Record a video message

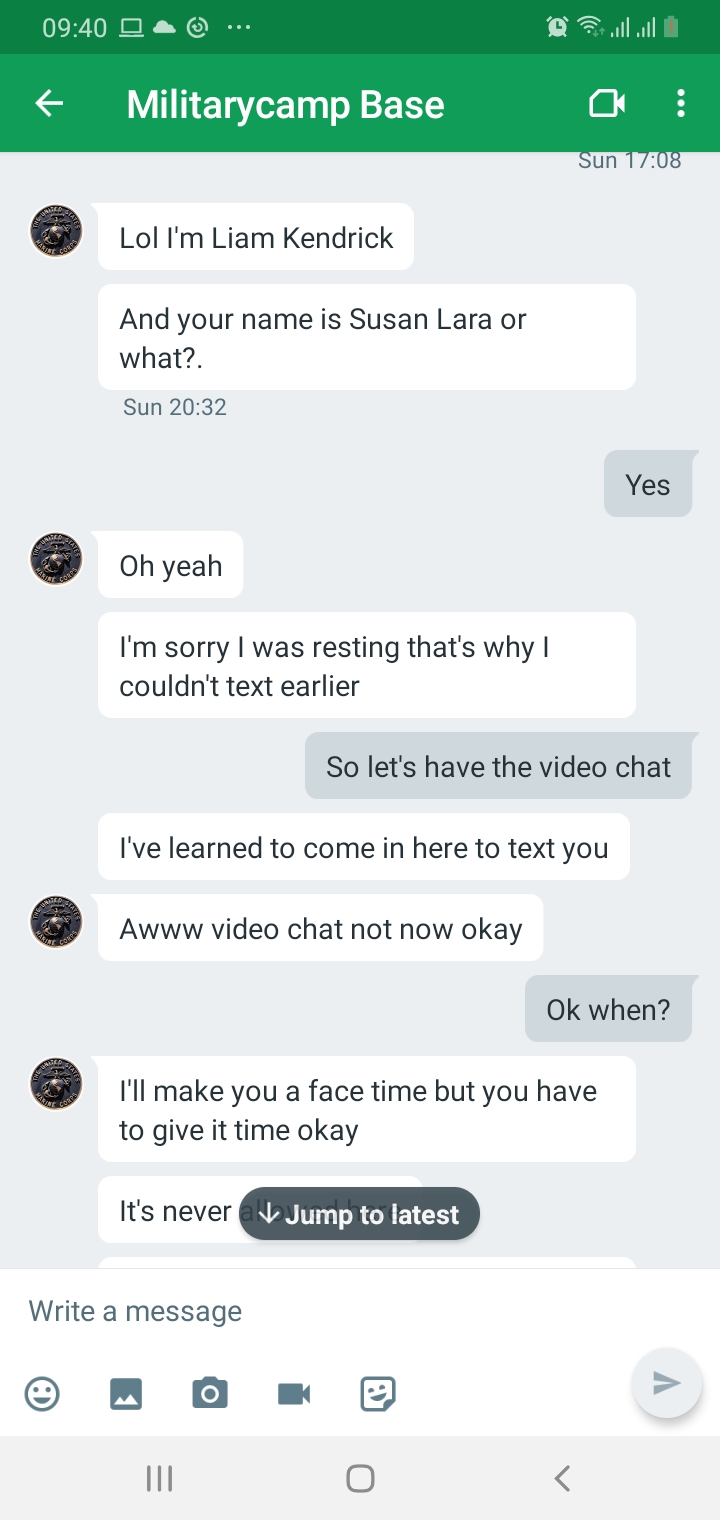[x=294, y=1393]
